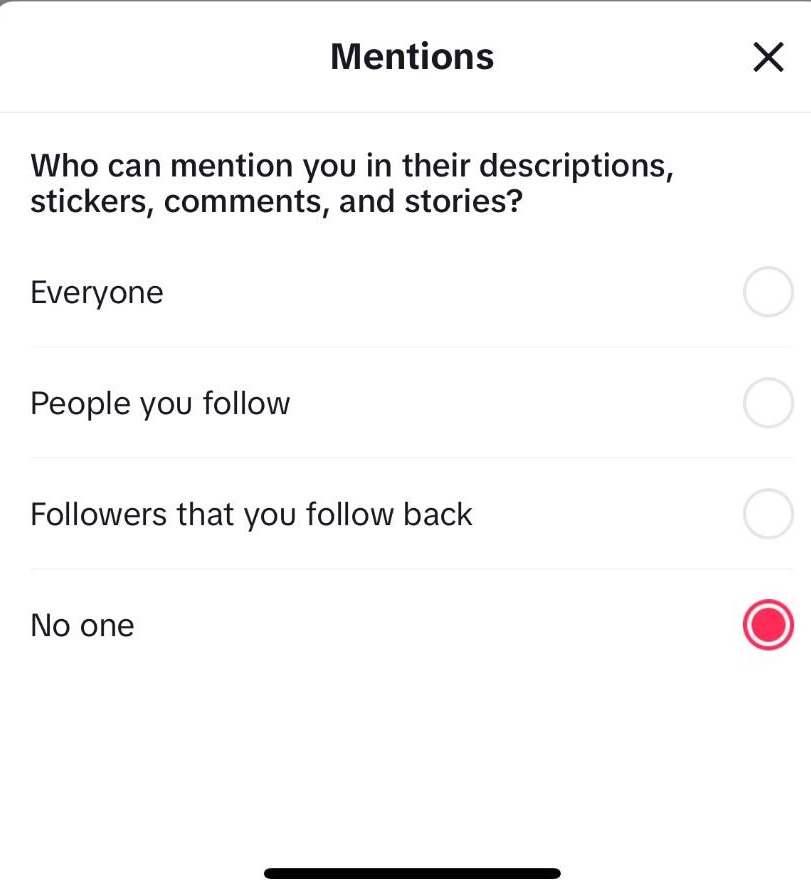This screenshot has height=896, width=811.
Task: Tap the No one radio button
Action: pos(768,626)
